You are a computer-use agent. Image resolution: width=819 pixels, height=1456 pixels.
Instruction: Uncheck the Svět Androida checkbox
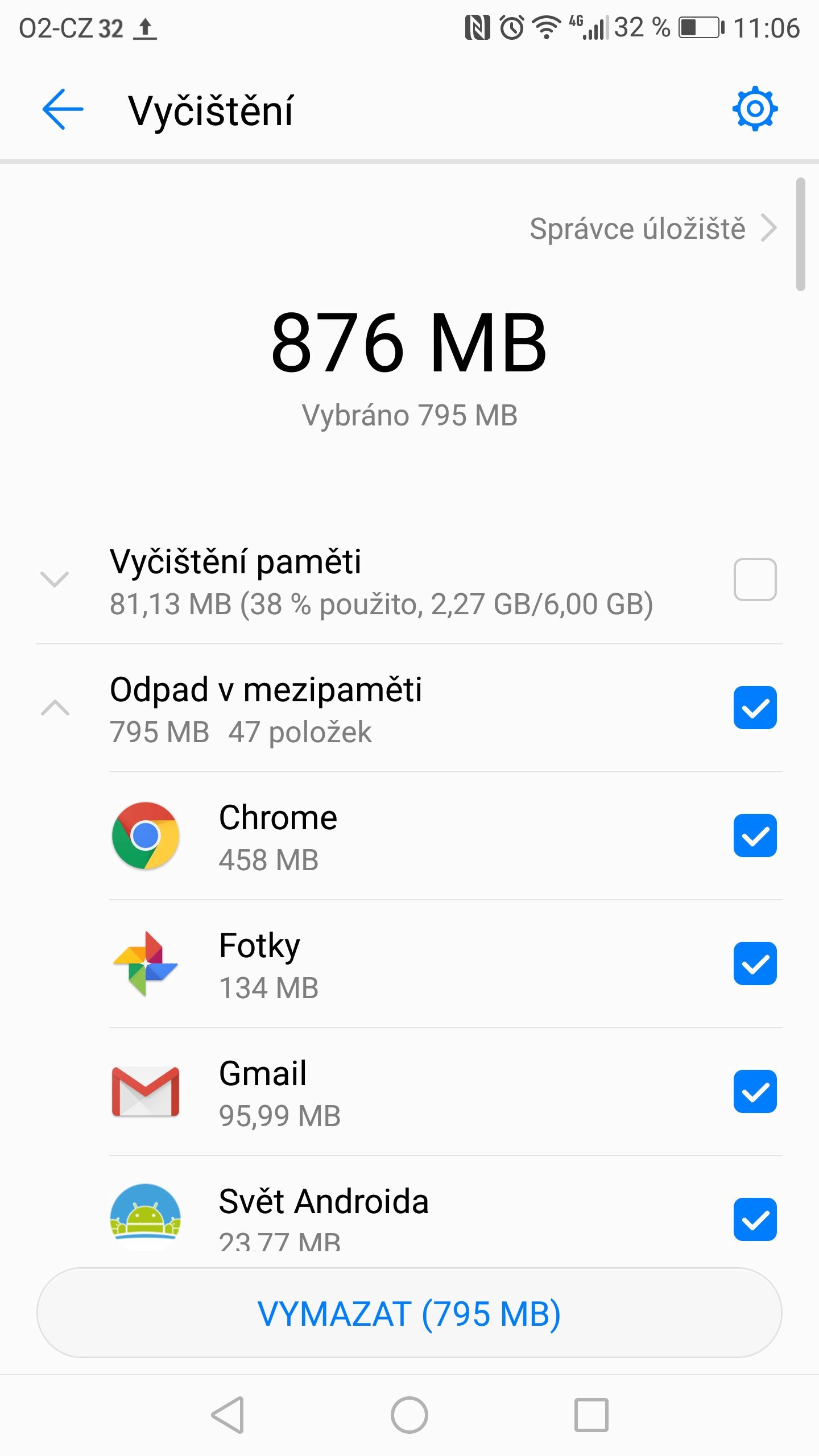coord(755,1219)
